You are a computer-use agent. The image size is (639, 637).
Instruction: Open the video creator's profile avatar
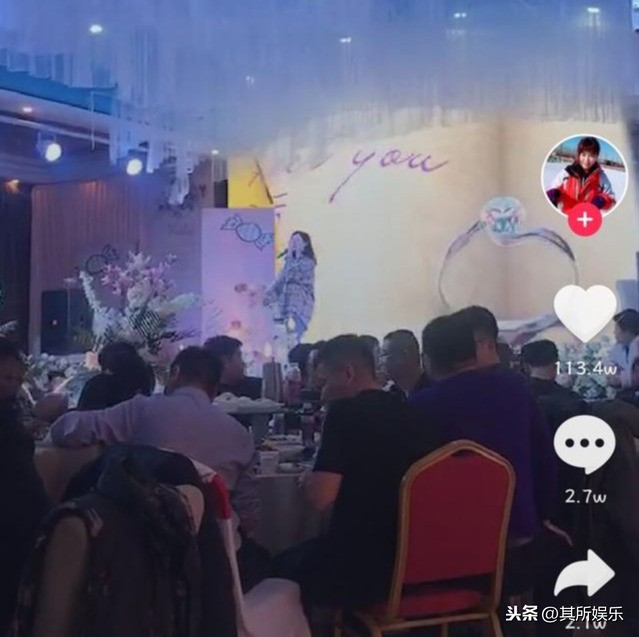pos(584,176)
